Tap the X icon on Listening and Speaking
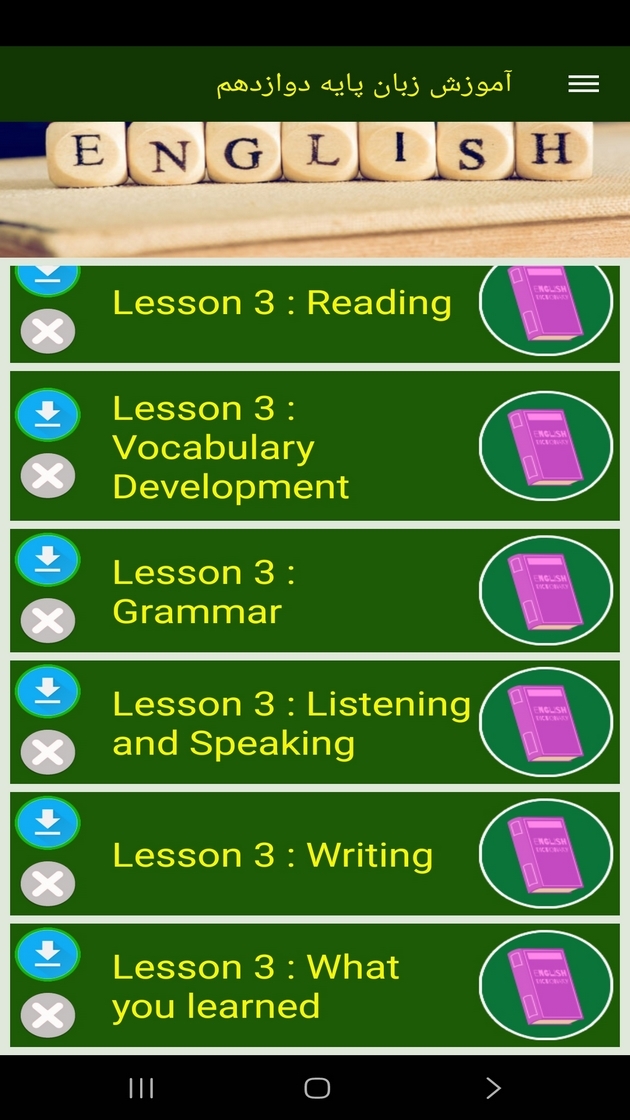Screen dimensions: 630x1120 [x=48, y=752]
